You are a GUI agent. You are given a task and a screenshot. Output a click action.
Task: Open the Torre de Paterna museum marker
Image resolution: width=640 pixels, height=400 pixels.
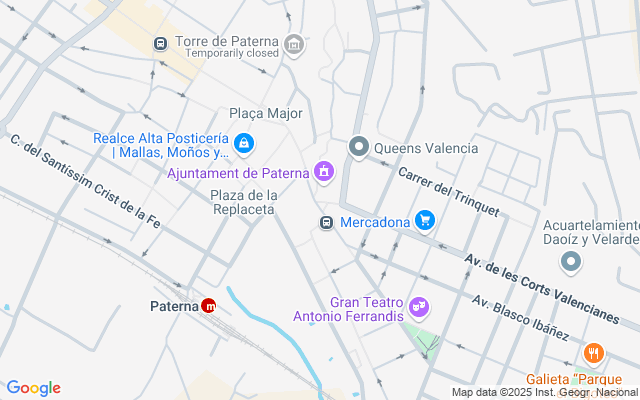pyautogui.click(x=294, y=45)
